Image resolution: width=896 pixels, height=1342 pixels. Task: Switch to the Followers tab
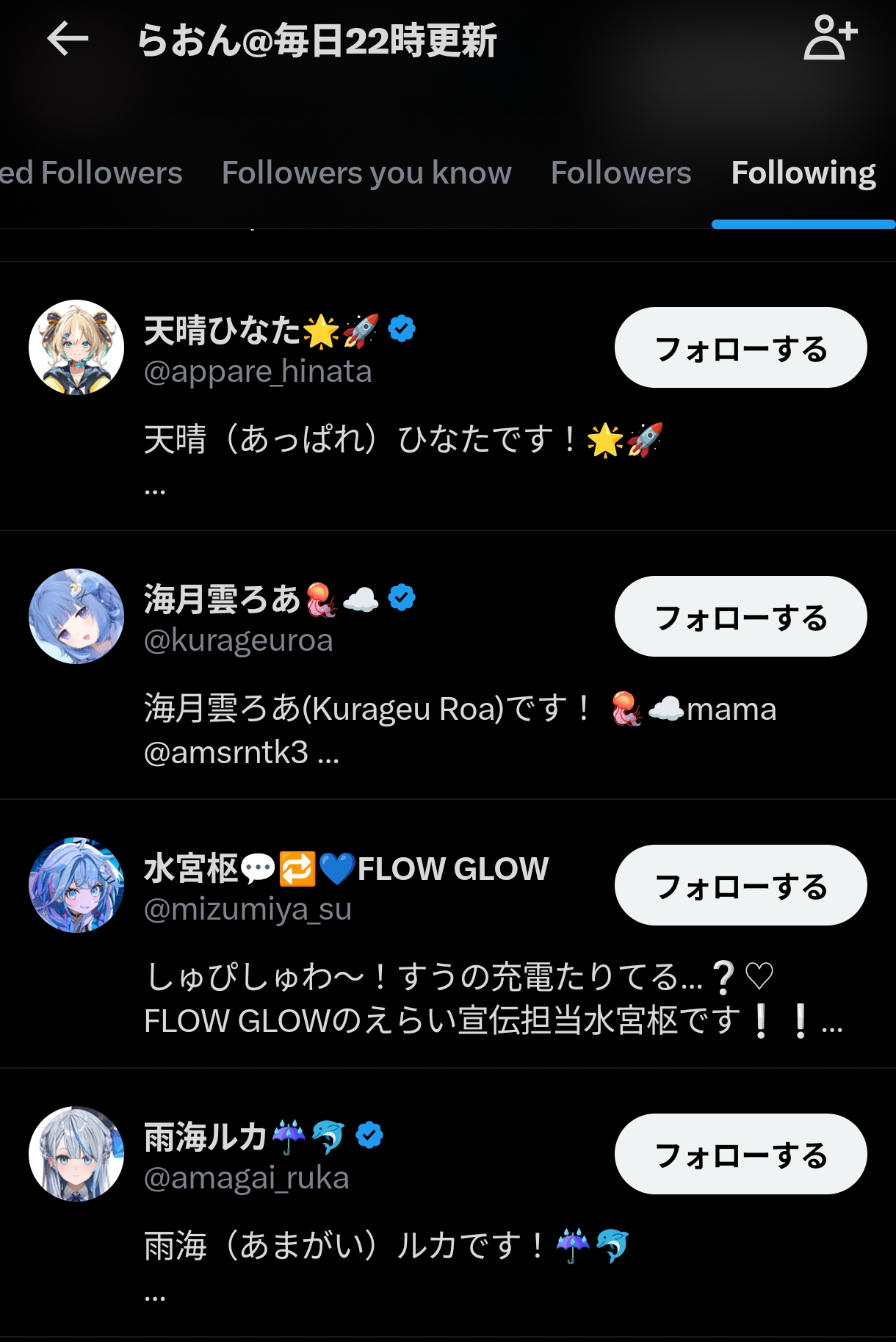tap(621, 173)
